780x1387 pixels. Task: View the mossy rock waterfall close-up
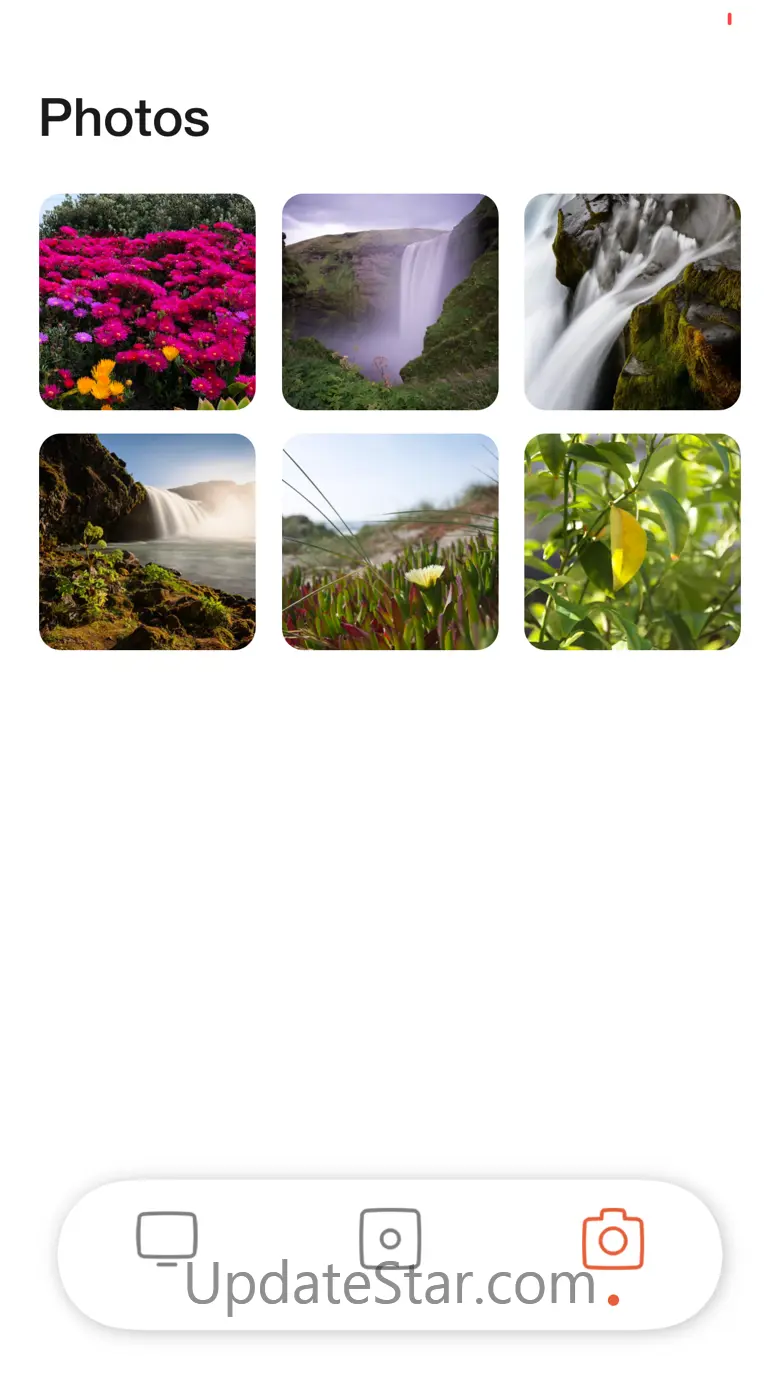(632, 301)
